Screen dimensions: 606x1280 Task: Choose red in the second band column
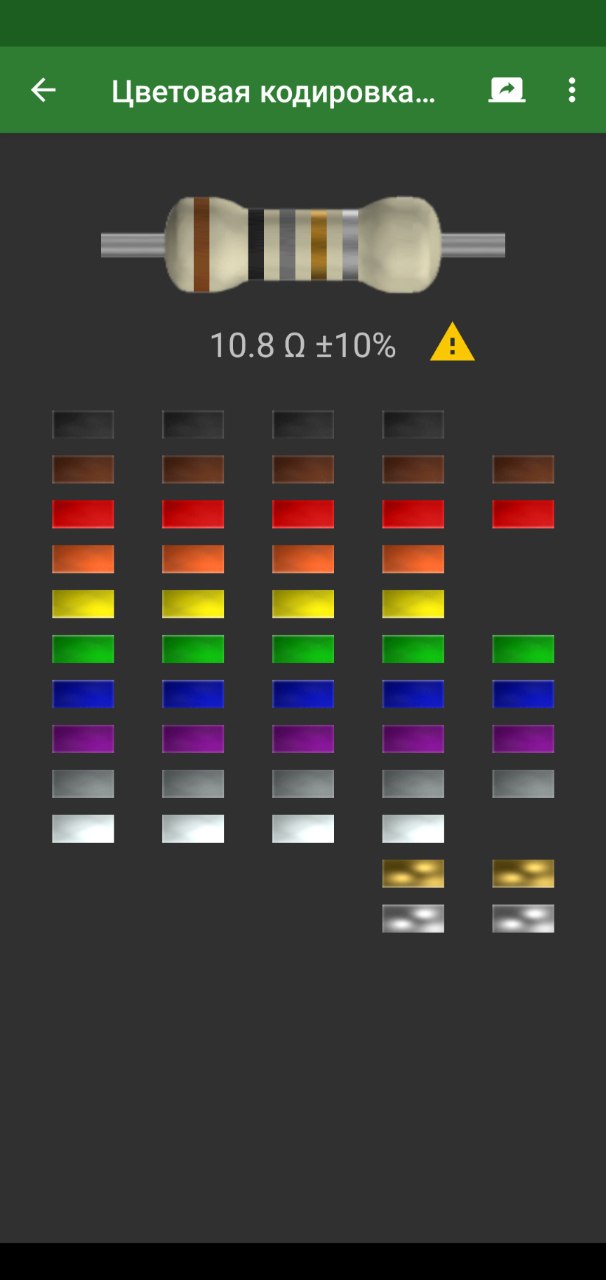(x=193, y=514)
